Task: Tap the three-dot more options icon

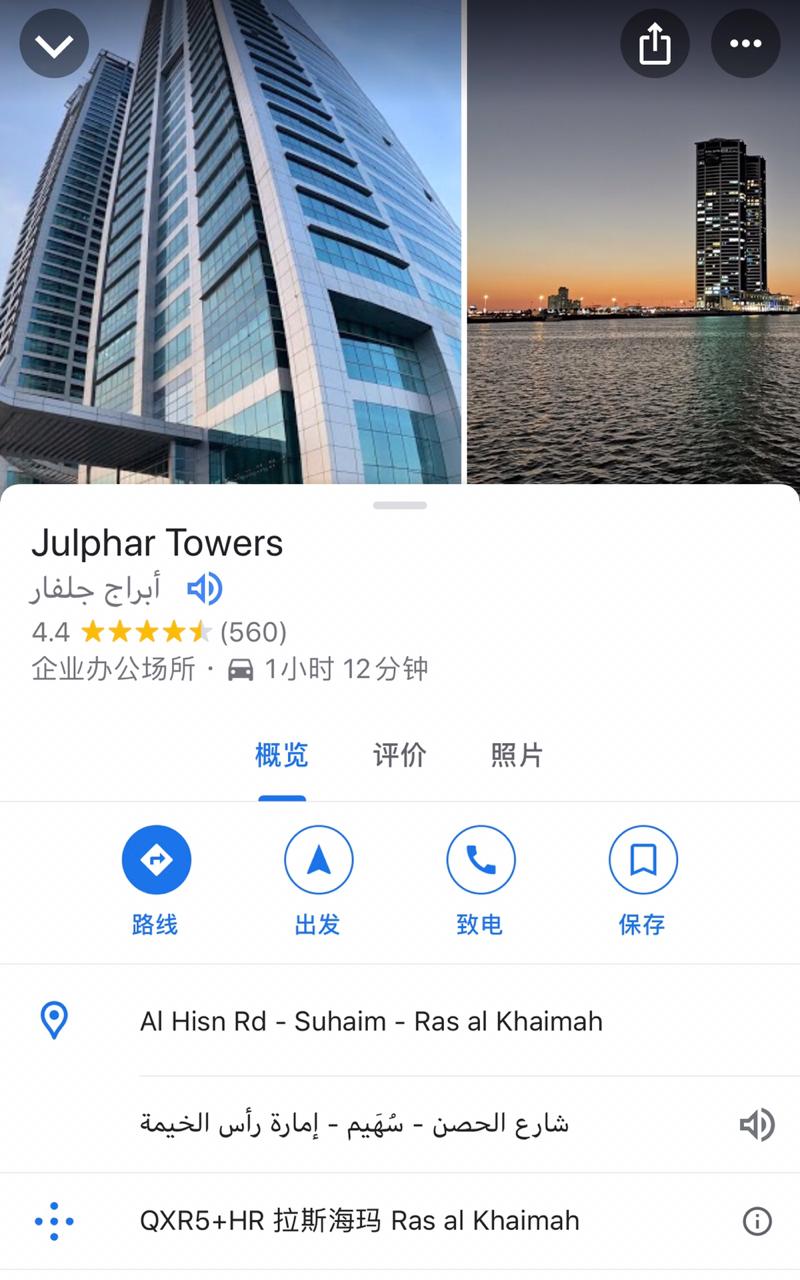Action: (746, 44)
